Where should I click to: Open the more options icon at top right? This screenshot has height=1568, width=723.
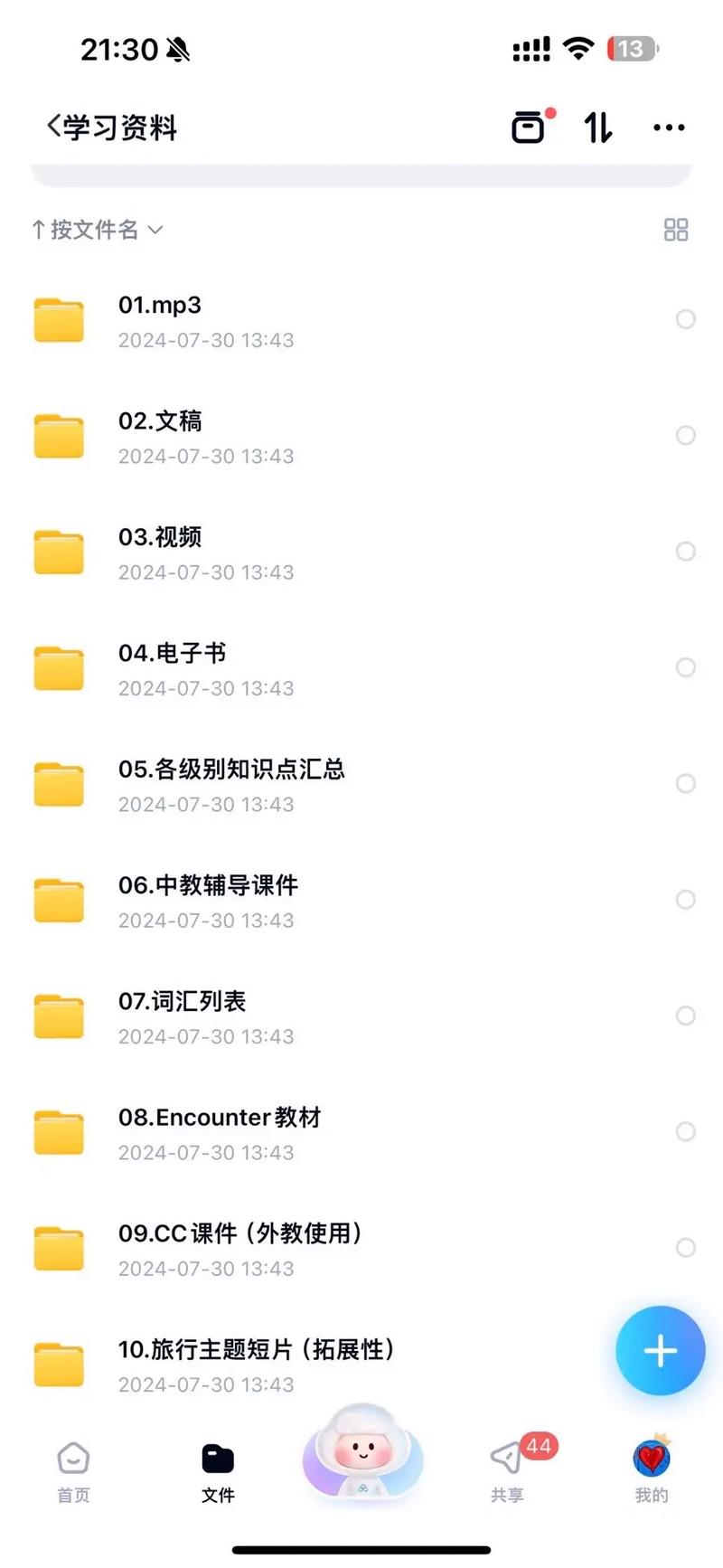[x=669, y=128]
